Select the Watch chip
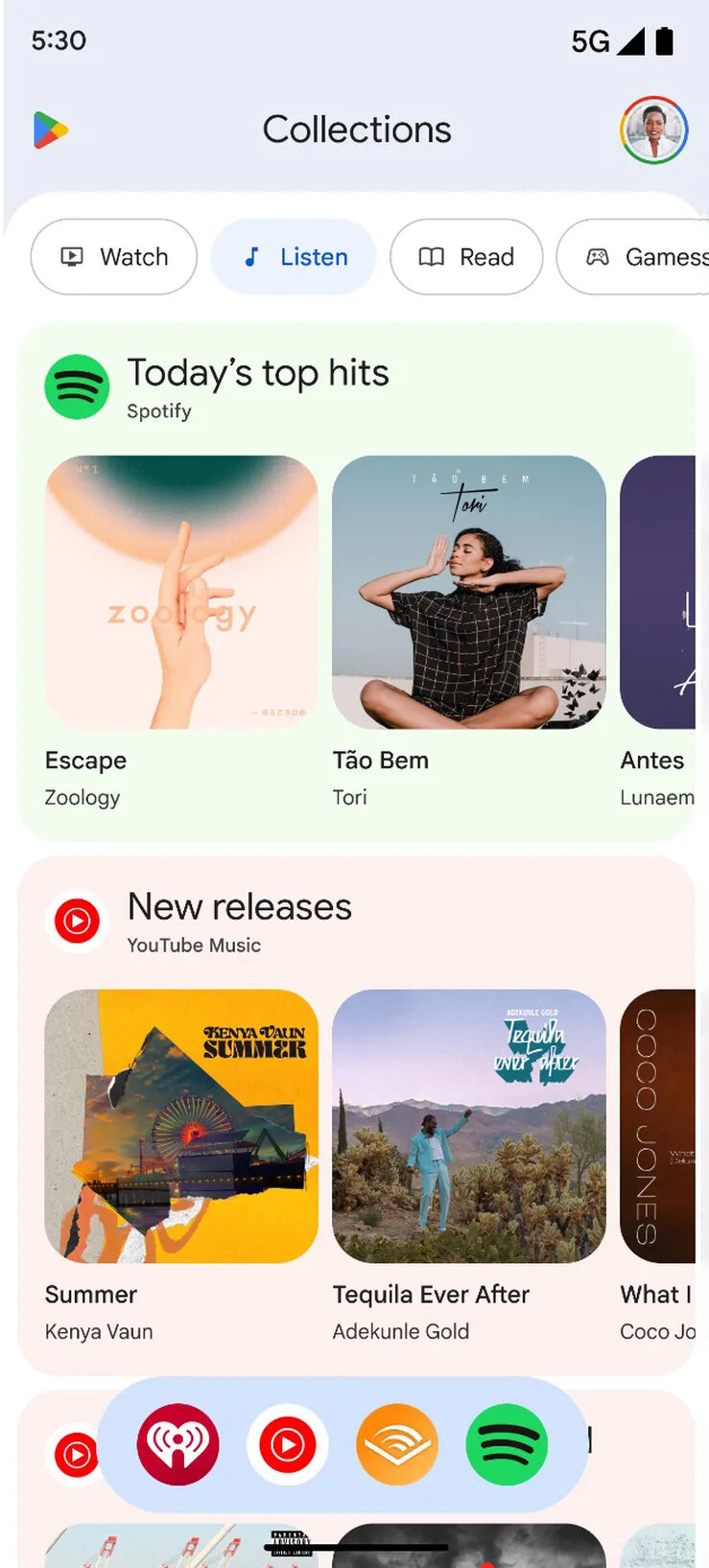 coord(114,257)
